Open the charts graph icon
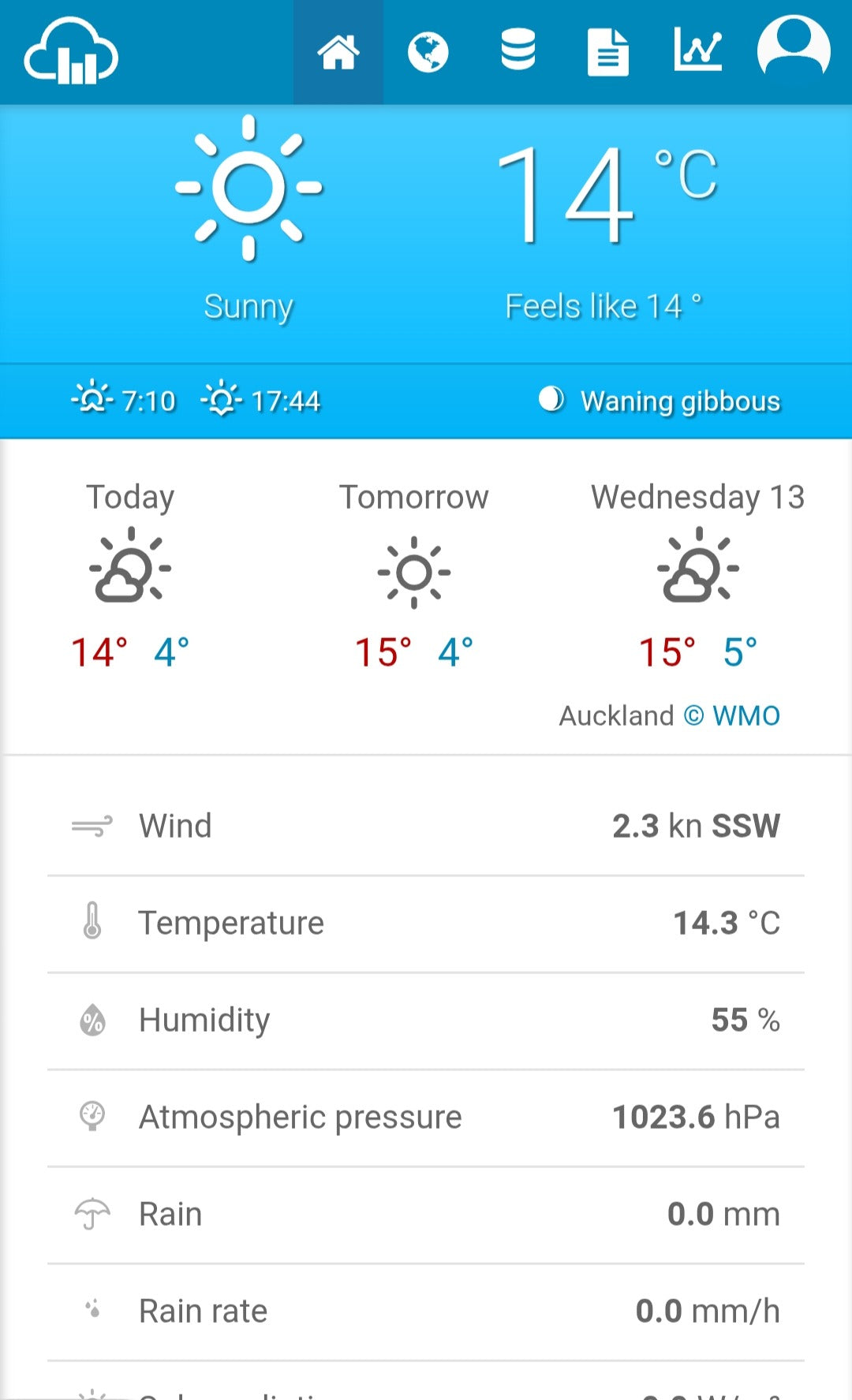This screenshot has width=852, height=1400. pos(698,50)
